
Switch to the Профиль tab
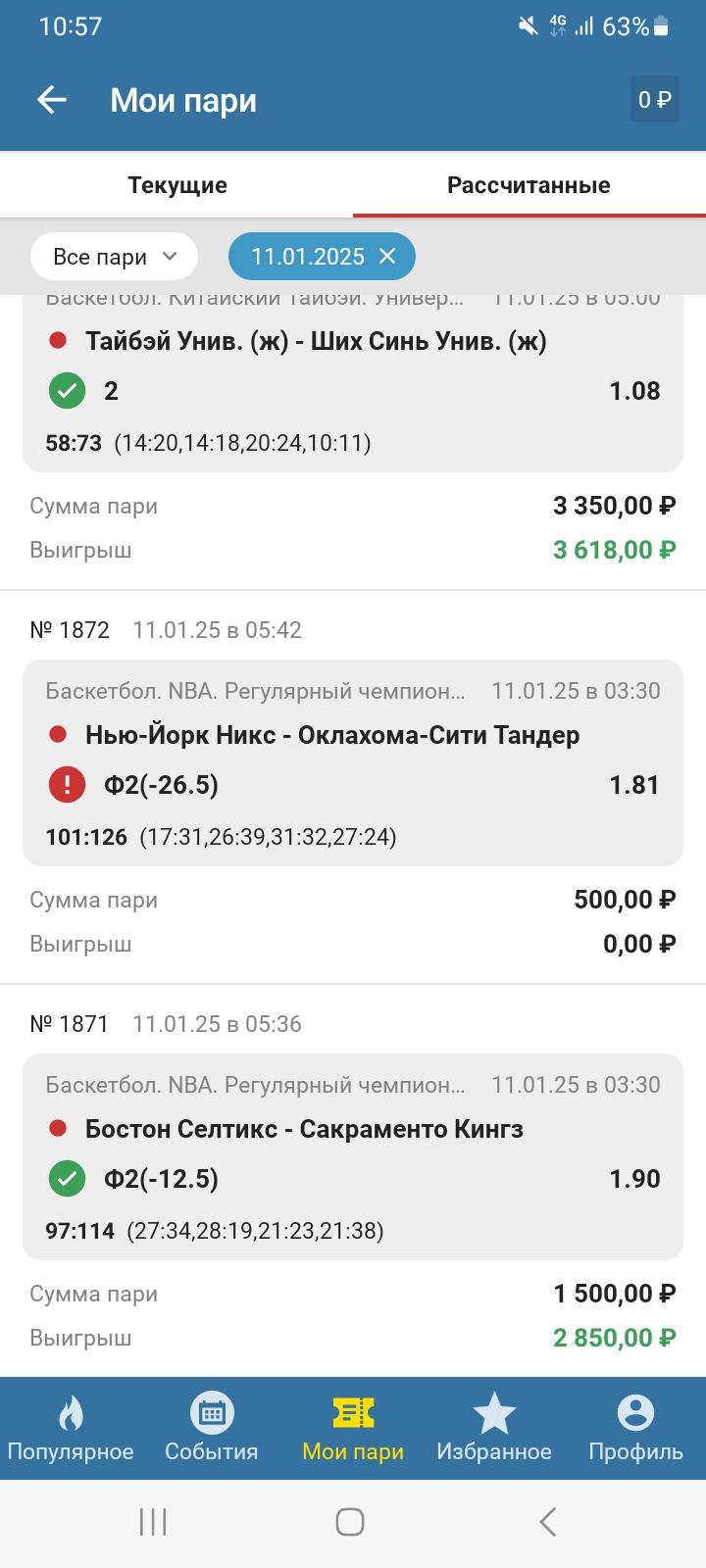pyautogui.click(x=635, y=1428)
